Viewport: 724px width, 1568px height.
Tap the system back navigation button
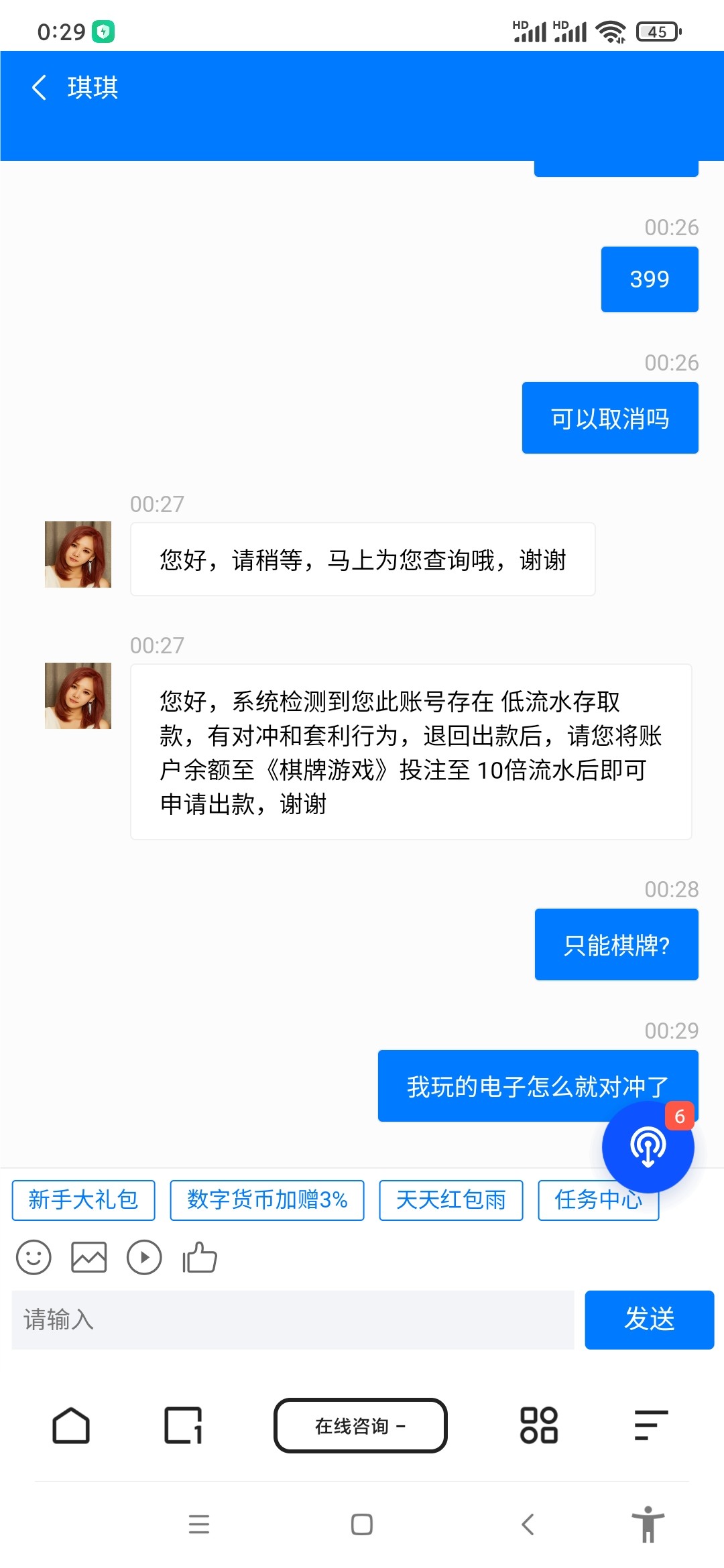tap(528, 1524)
